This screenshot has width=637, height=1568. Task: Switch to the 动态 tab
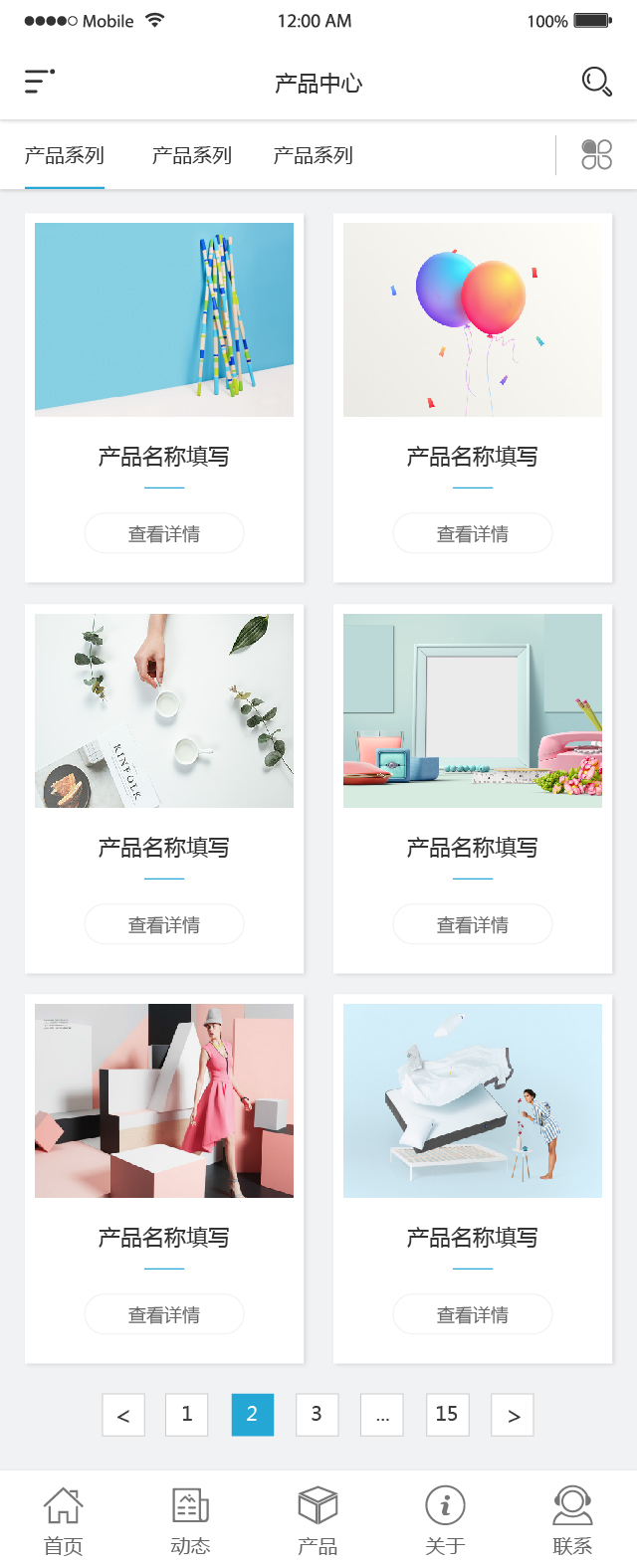click(x=190, y=1520)
